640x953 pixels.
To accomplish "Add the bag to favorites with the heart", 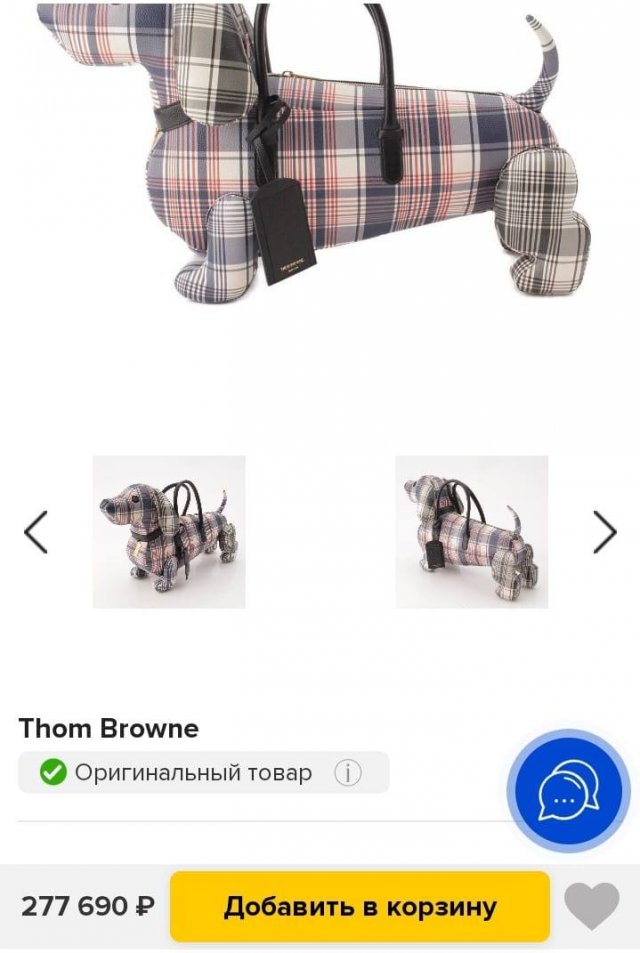I will 592,907.
